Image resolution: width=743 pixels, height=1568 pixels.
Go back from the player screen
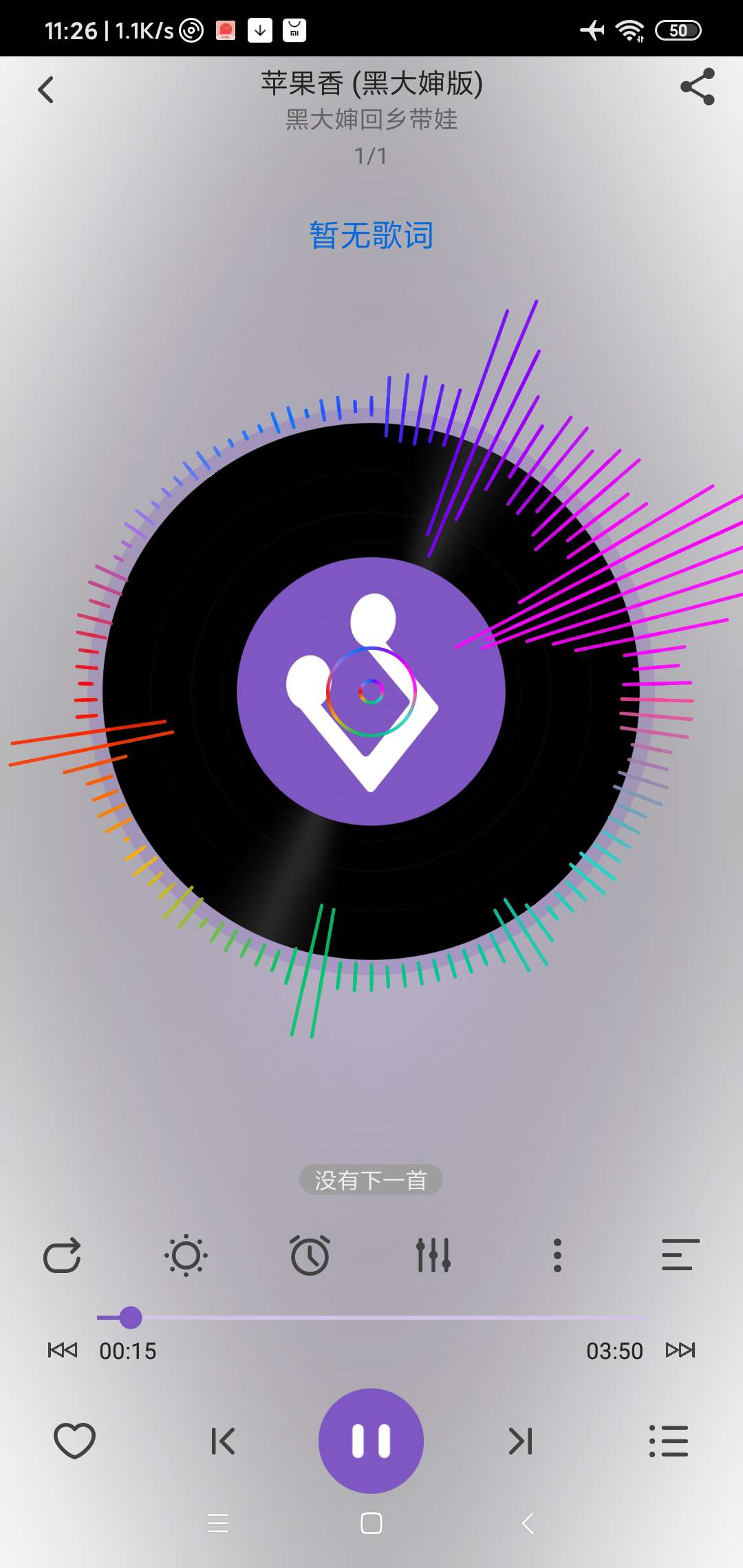coord(46,89)
